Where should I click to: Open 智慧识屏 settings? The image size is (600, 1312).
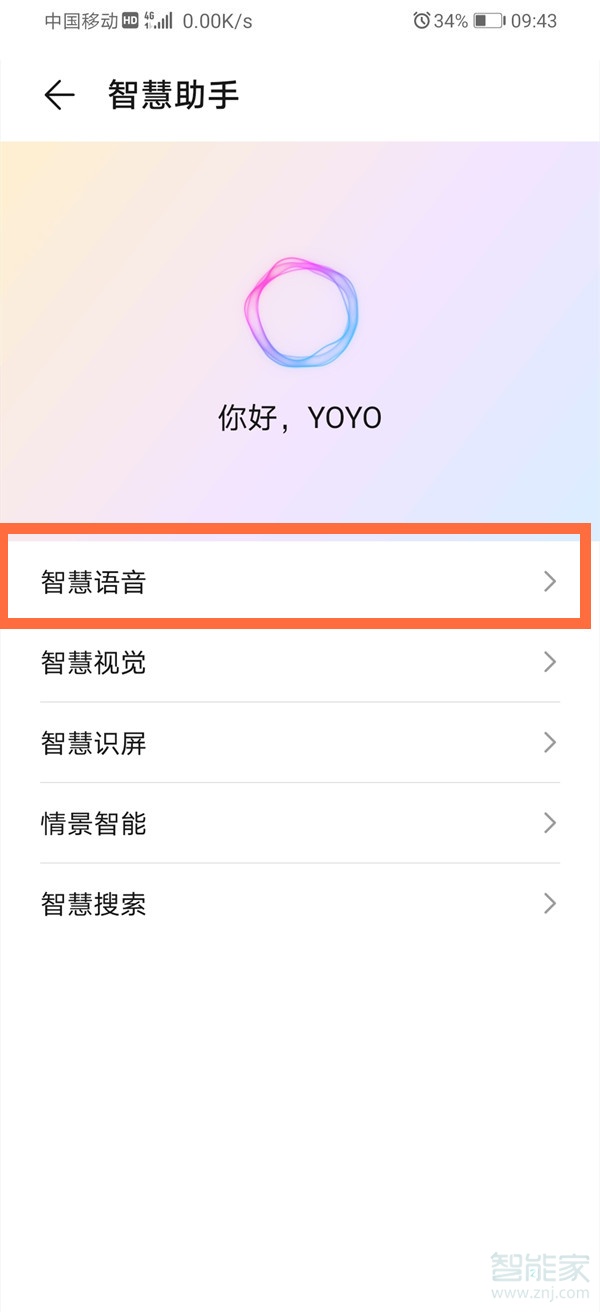[x=298, y=743]
